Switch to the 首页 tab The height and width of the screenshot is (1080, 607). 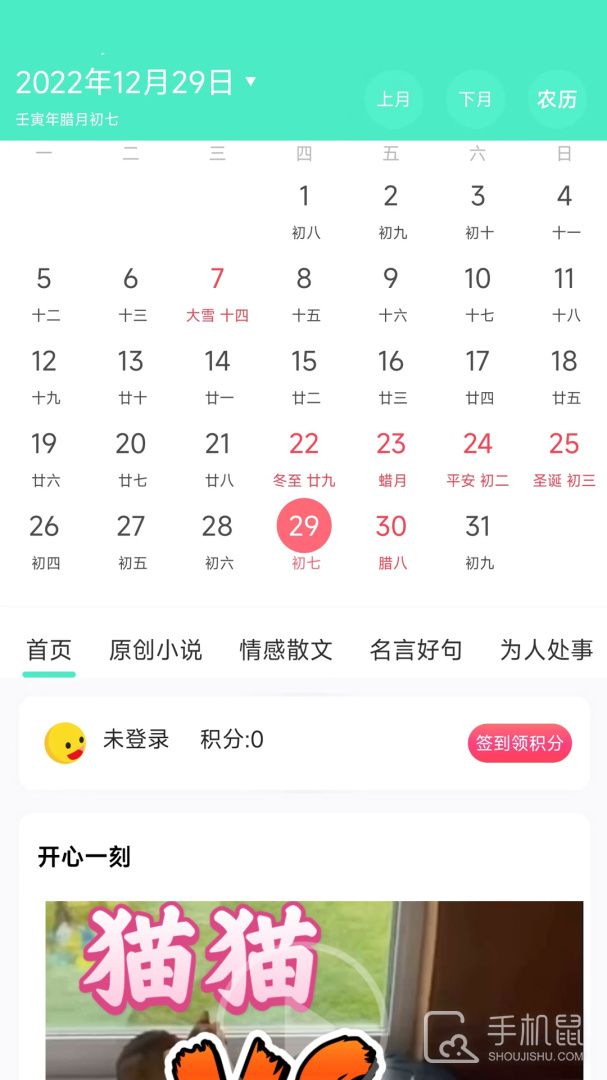coord(49,650)
